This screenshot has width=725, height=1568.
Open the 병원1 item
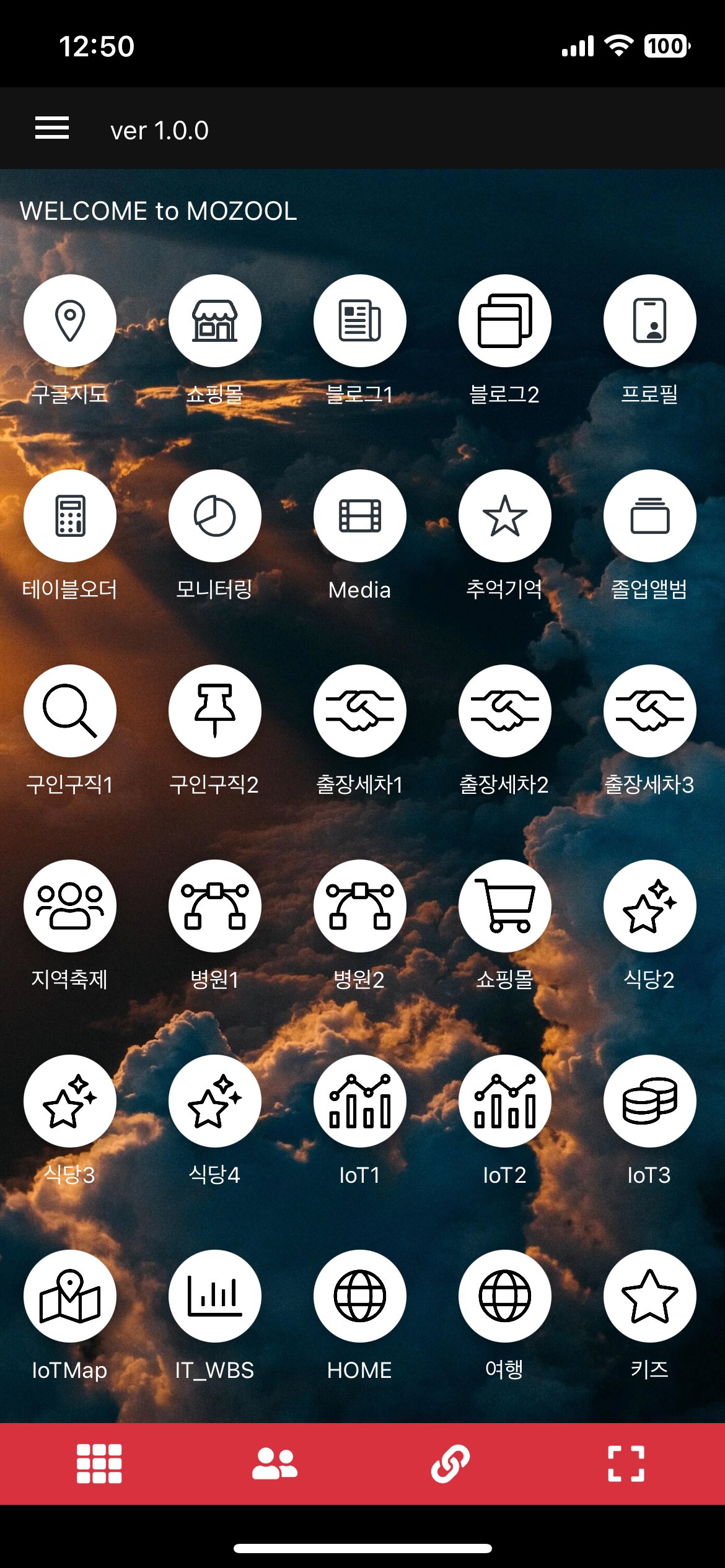point(215,906)
